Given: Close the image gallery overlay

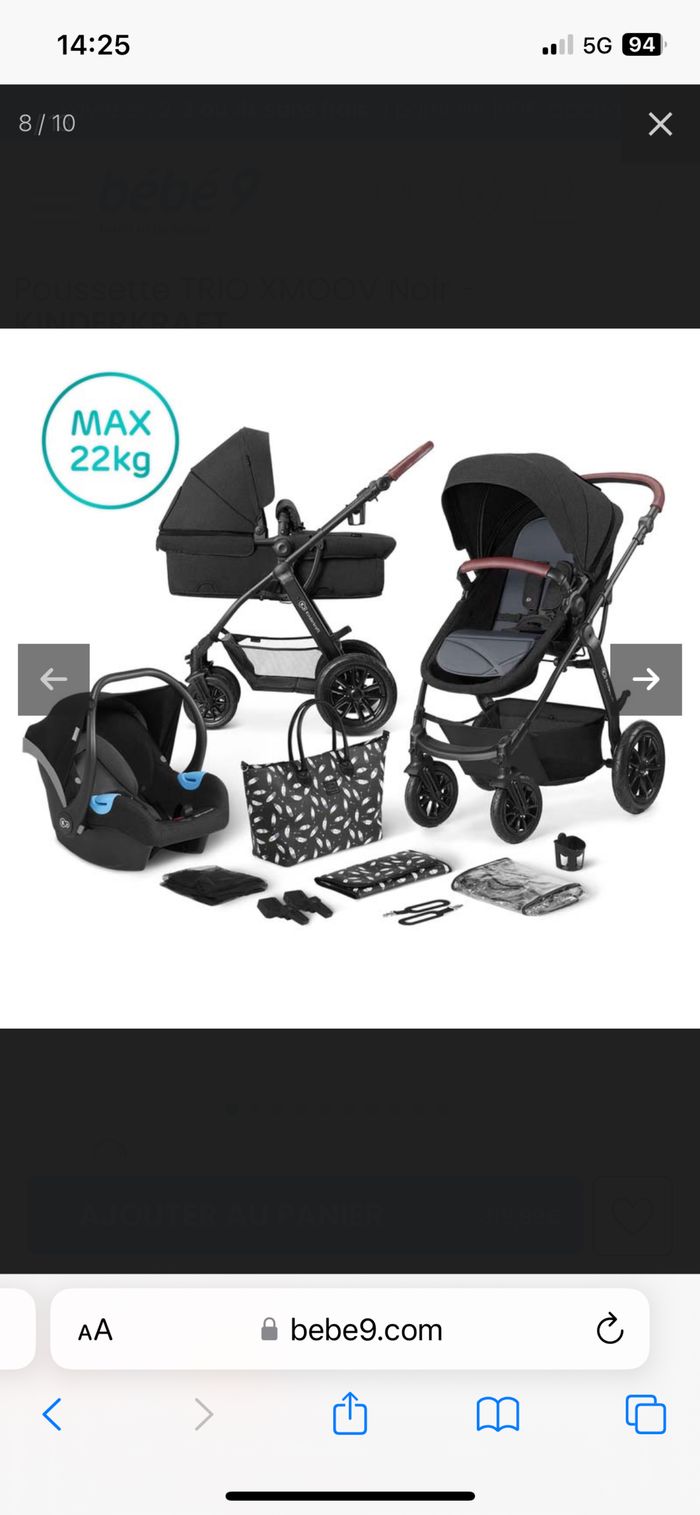Looking at the screenshot, I should click(x=660, y=124).
